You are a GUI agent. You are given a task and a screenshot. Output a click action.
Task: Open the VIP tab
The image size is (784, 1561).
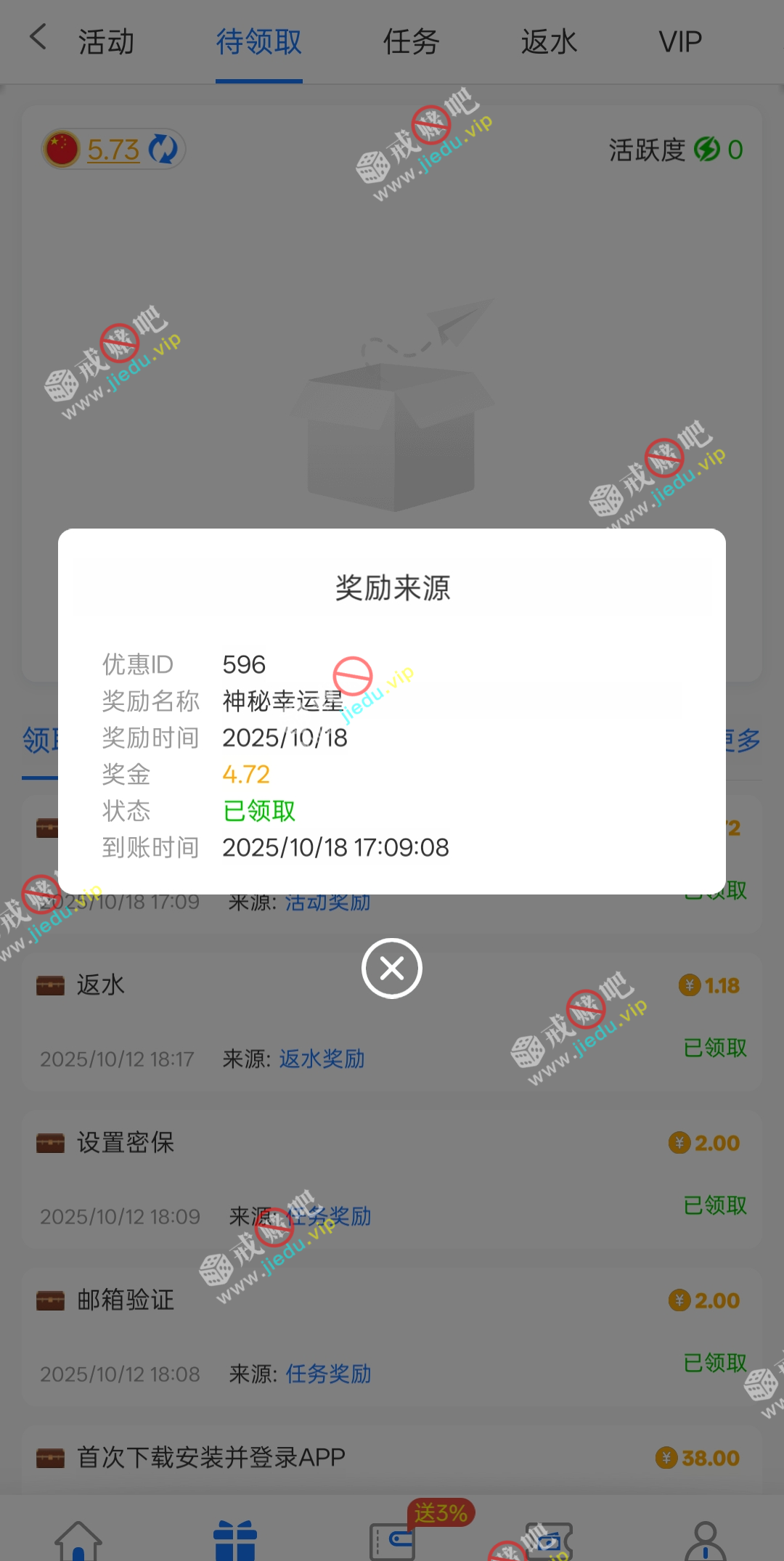click(680, 42)
